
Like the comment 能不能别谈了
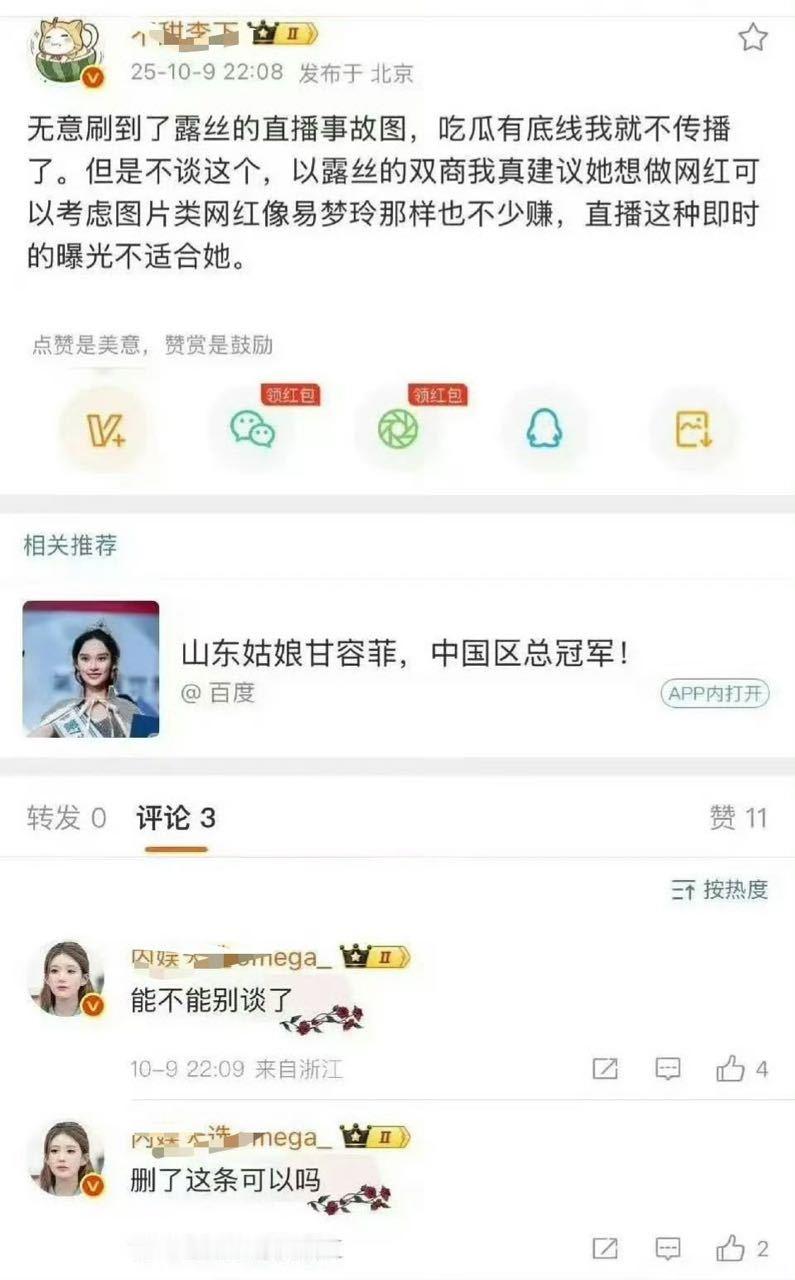point(731,1069)
